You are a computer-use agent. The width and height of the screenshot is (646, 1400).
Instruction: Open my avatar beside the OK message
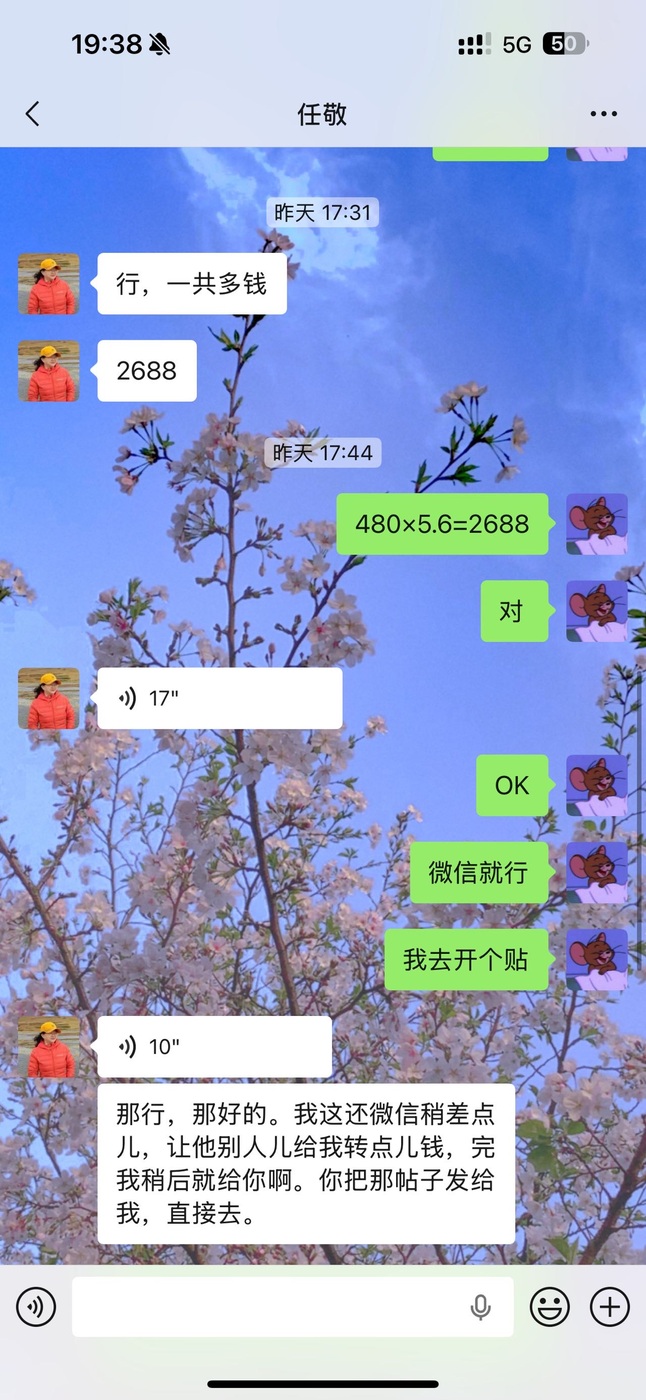[597, 785]
